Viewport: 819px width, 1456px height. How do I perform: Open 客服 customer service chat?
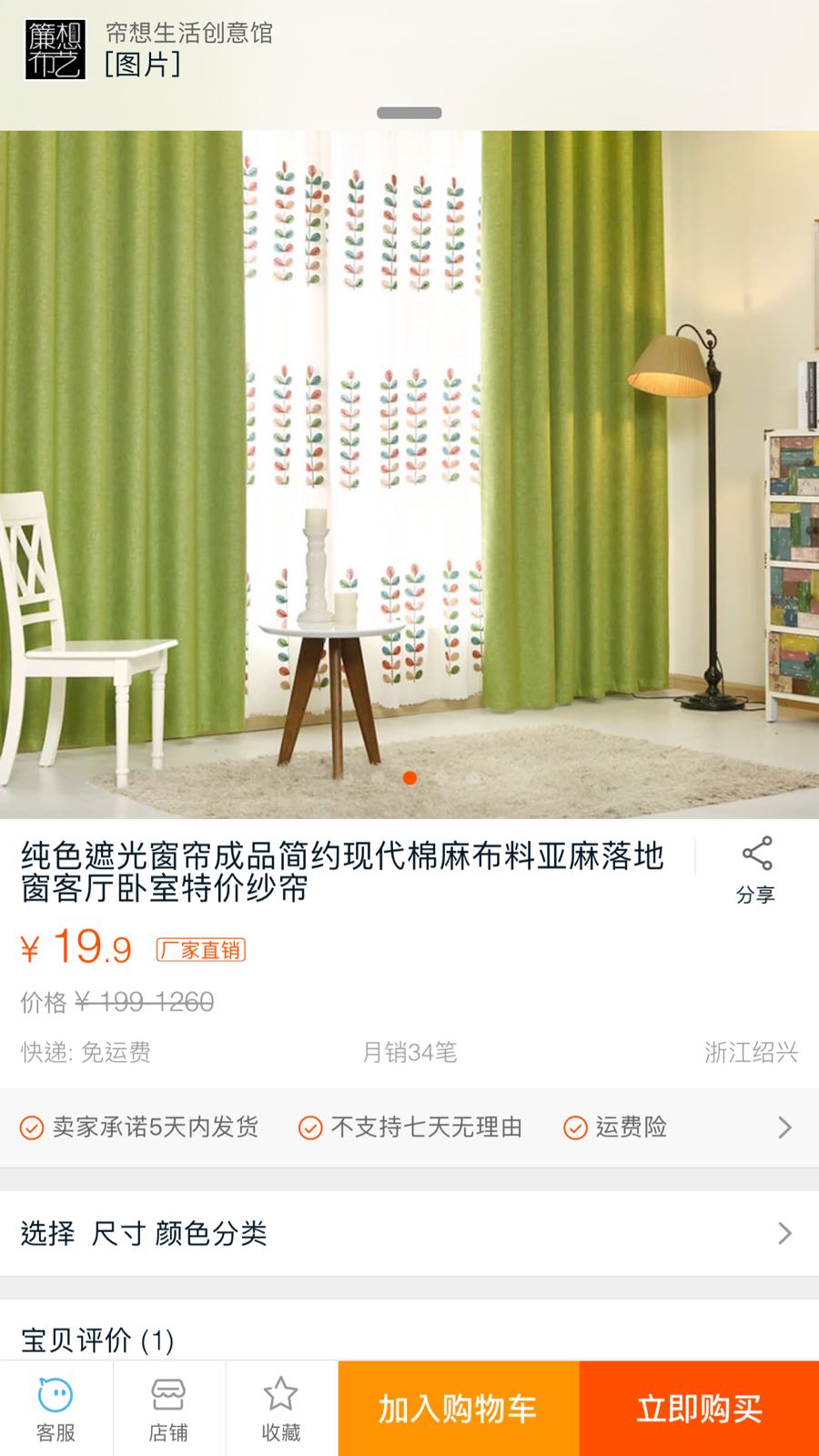[56, 1409]
